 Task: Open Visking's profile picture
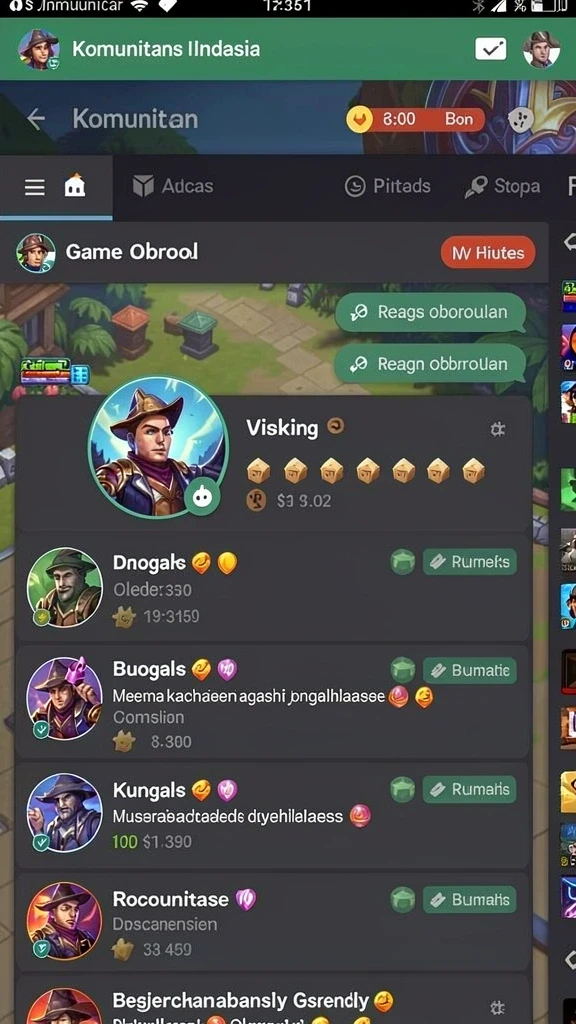(x=159, y=447)
